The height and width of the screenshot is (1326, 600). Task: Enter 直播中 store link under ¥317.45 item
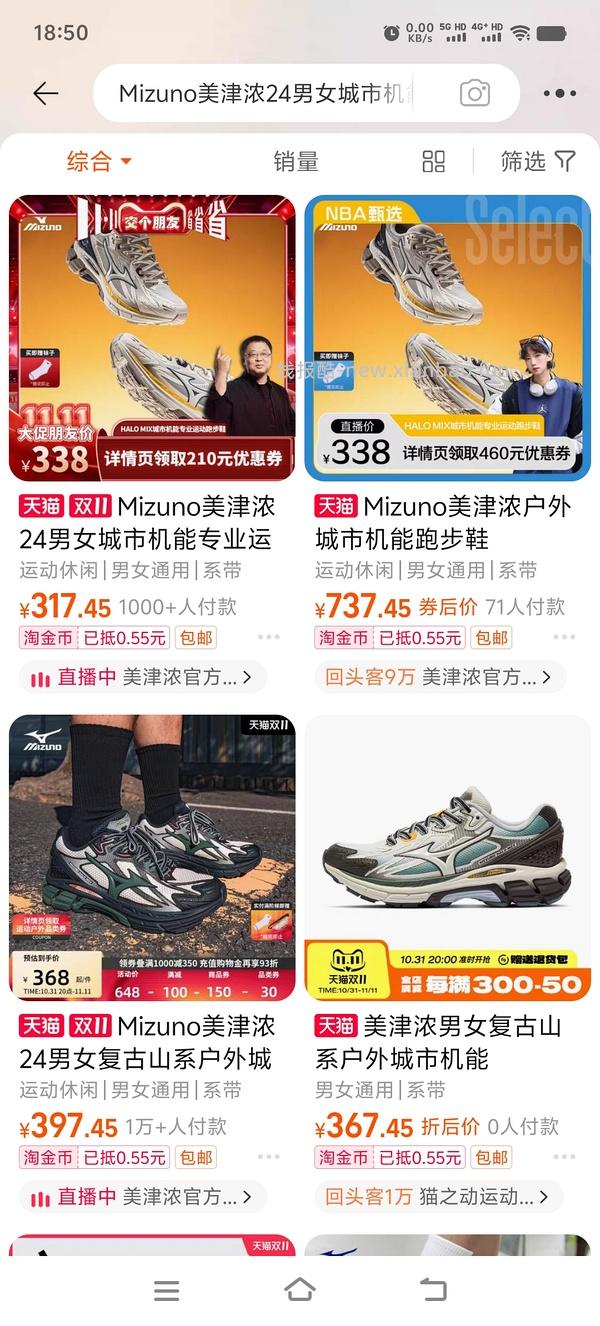142,678
